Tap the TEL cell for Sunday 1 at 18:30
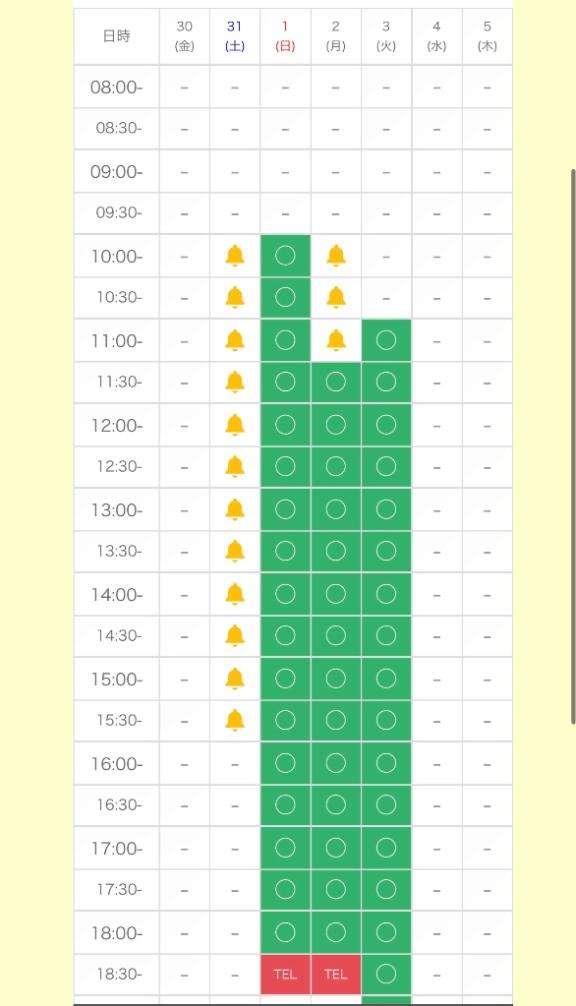The height and width of the screenshot is (1006, 576). pyautogui.click(x=285, y=974)
